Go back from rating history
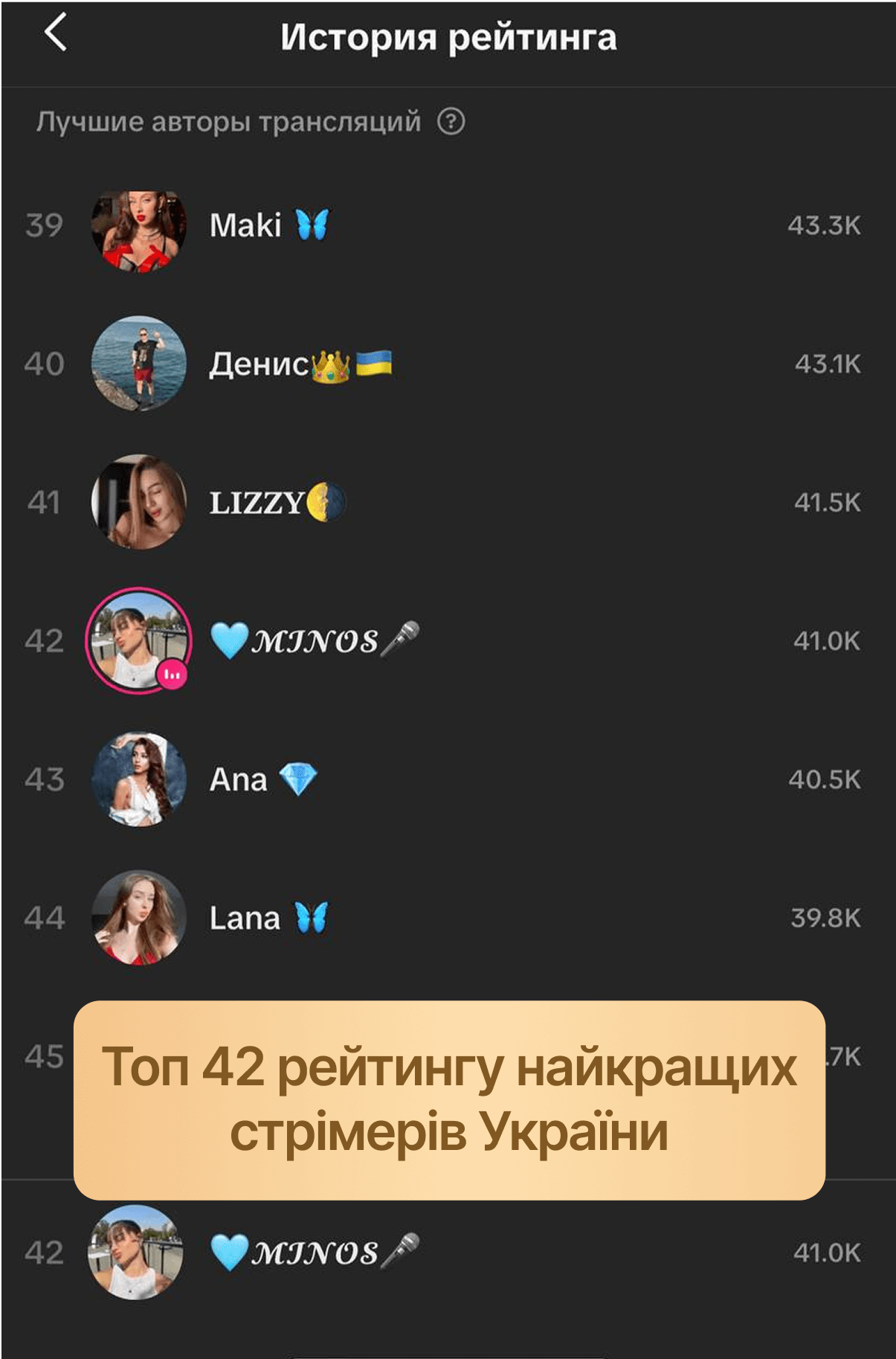 [x=56, y=33]
